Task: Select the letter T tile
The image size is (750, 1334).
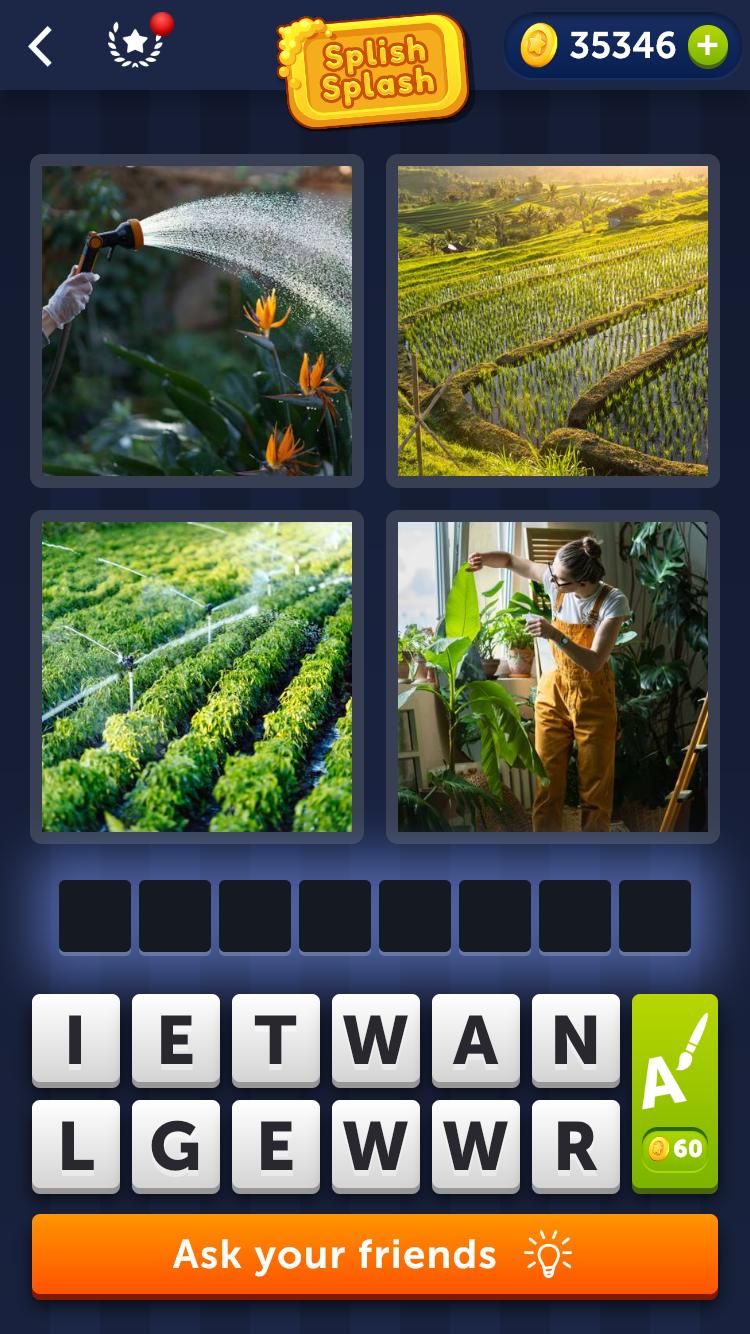Action: (276, 1040)
